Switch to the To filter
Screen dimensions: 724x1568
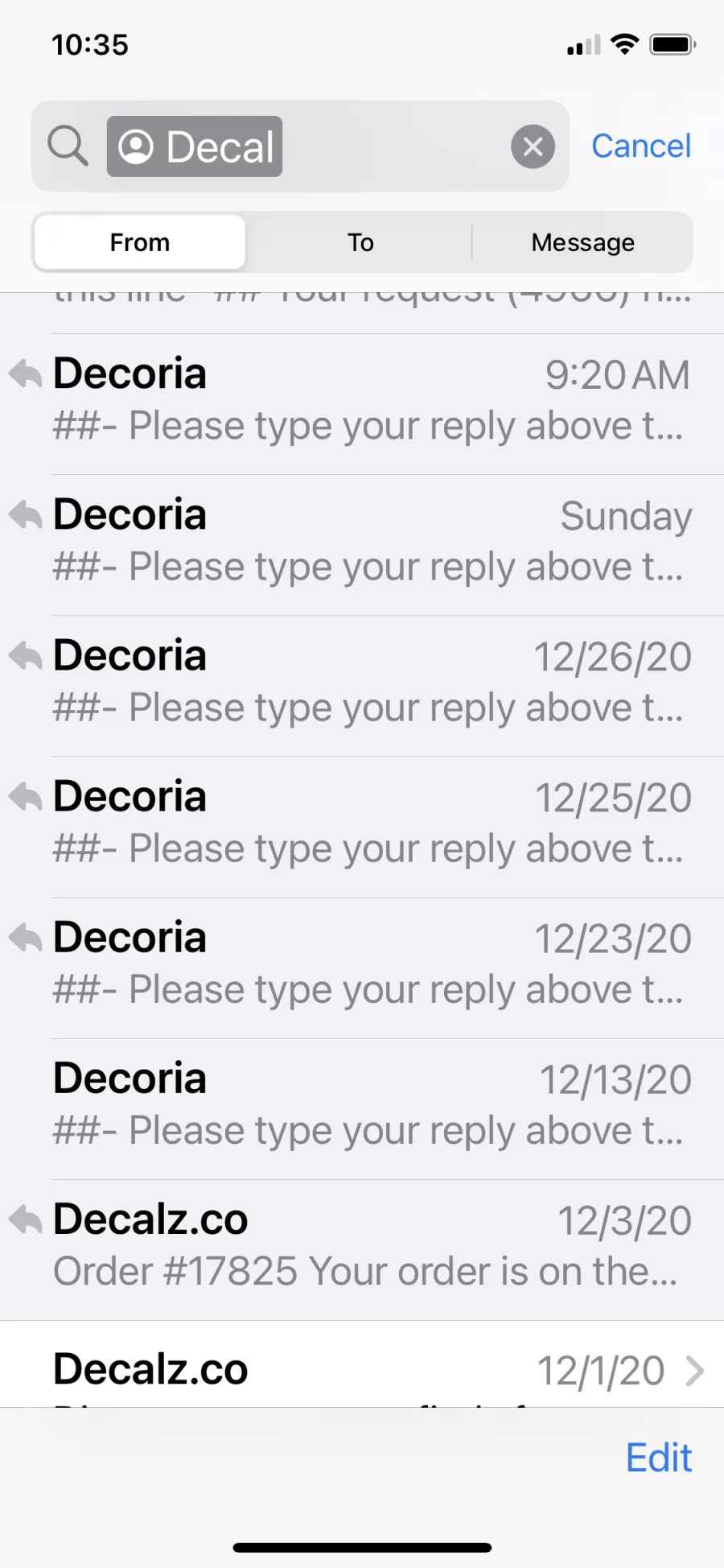click(360, 242)
